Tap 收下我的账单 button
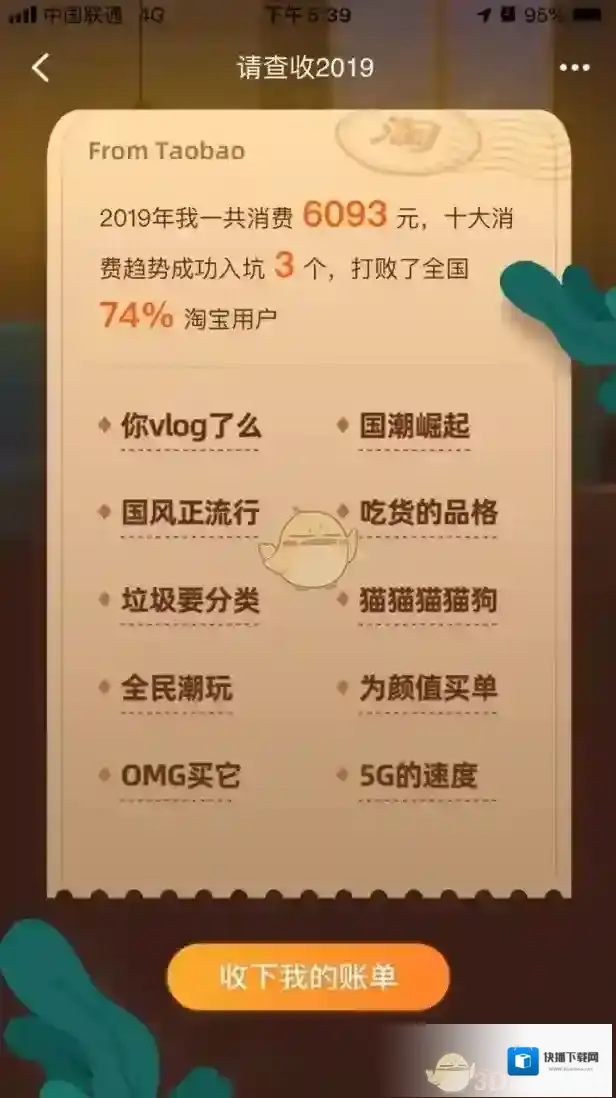616x1098 pixels. 308,977
